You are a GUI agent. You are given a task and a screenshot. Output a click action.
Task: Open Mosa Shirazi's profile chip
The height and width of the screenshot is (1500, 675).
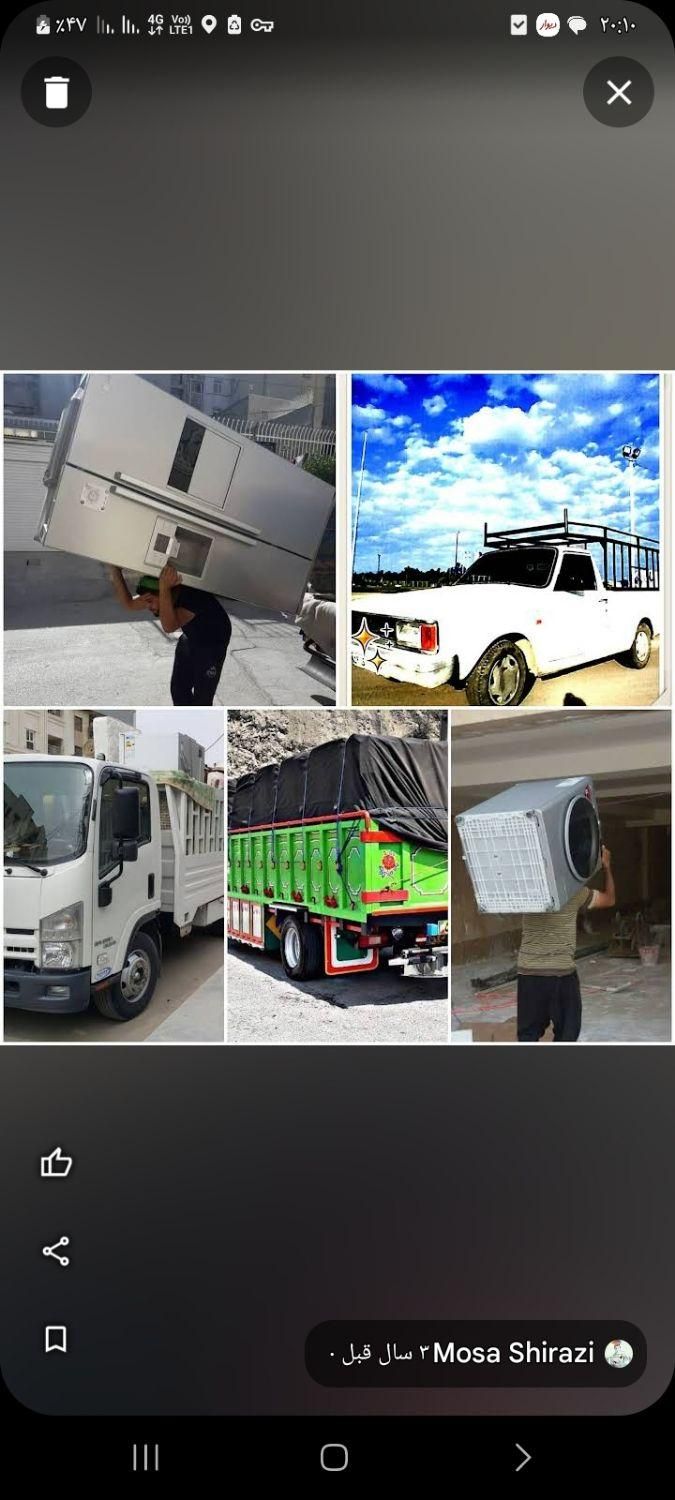click(476, 1353)
